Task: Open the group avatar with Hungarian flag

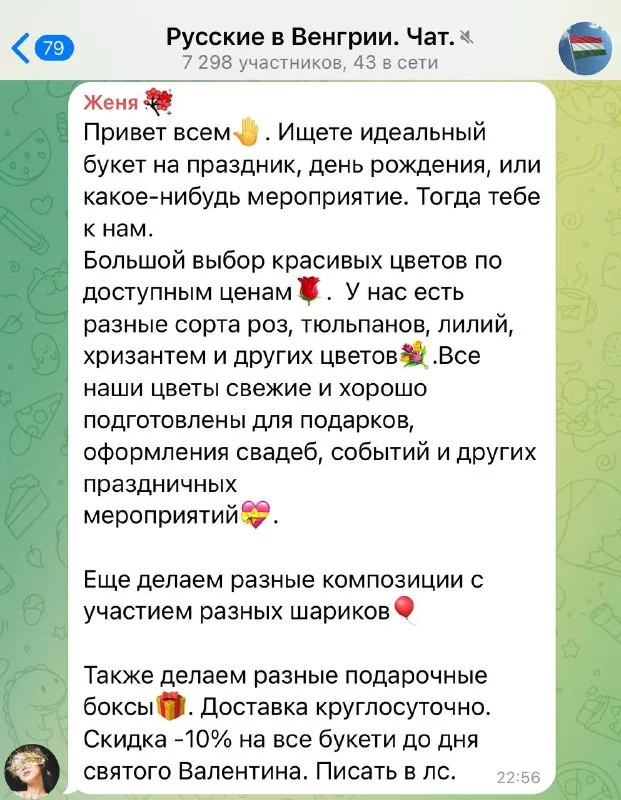Action: click(585, 48)
